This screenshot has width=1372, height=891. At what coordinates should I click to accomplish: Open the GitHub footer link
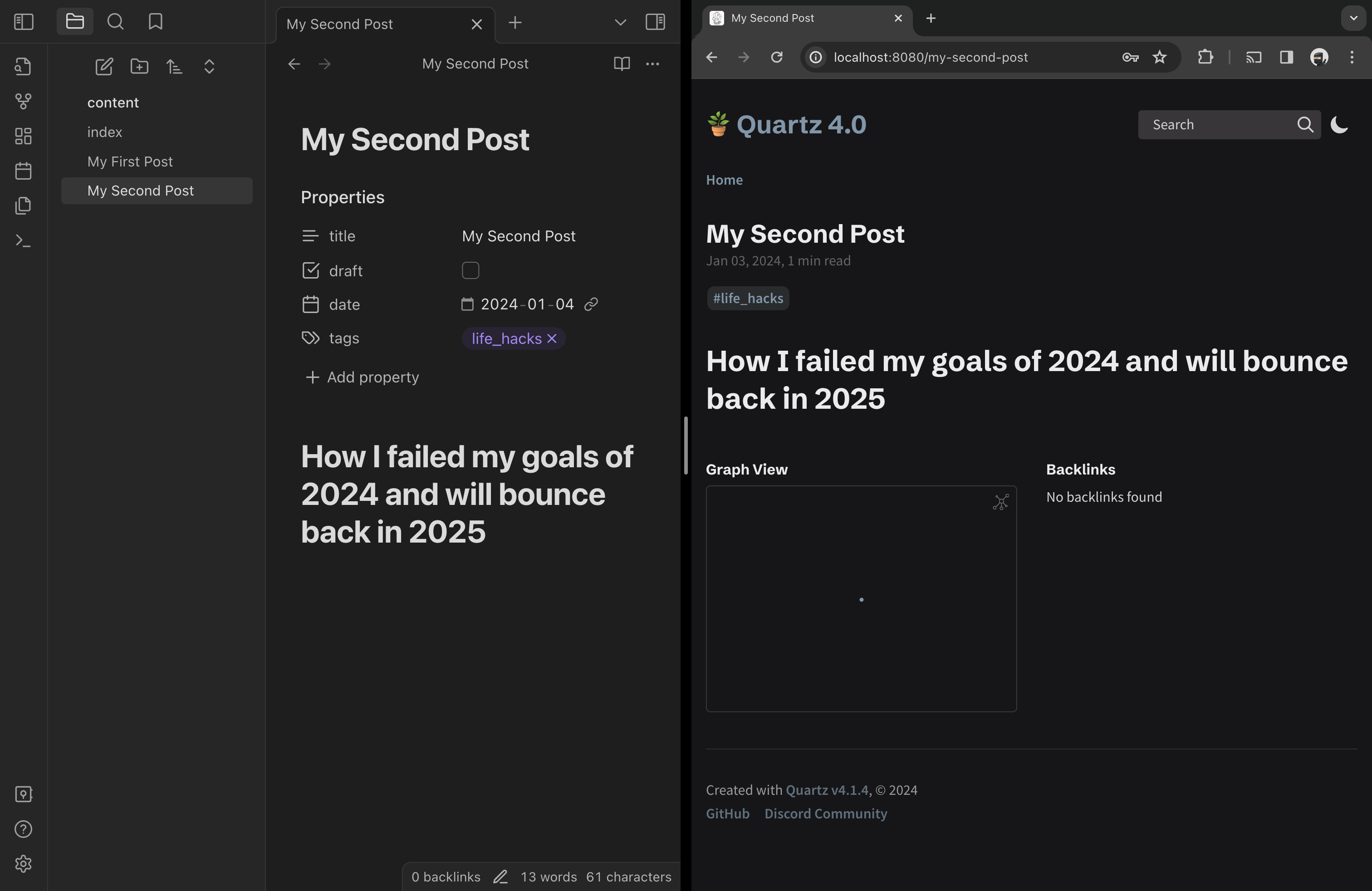point(727,813)
